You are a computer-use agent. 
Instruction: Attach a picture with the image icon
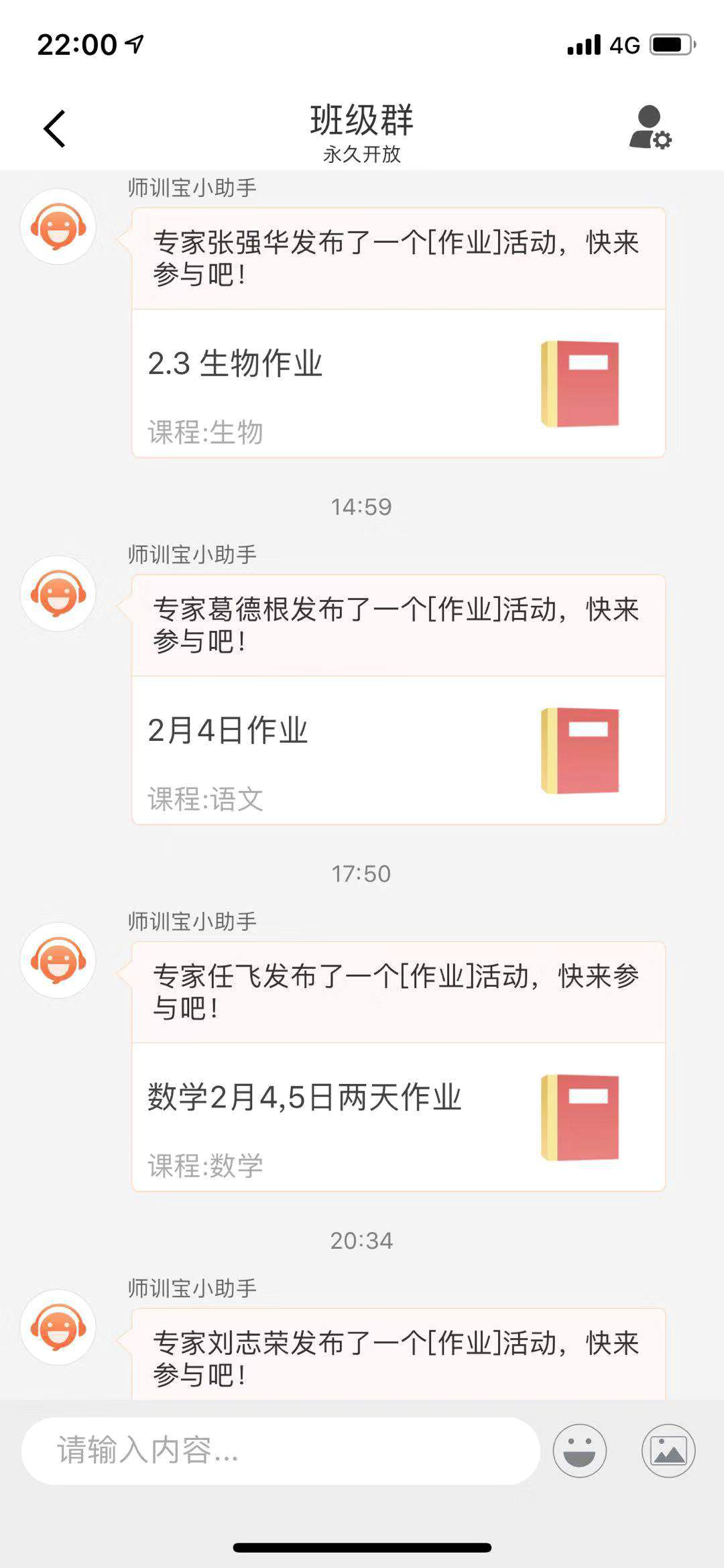[x=668, y=1451]
